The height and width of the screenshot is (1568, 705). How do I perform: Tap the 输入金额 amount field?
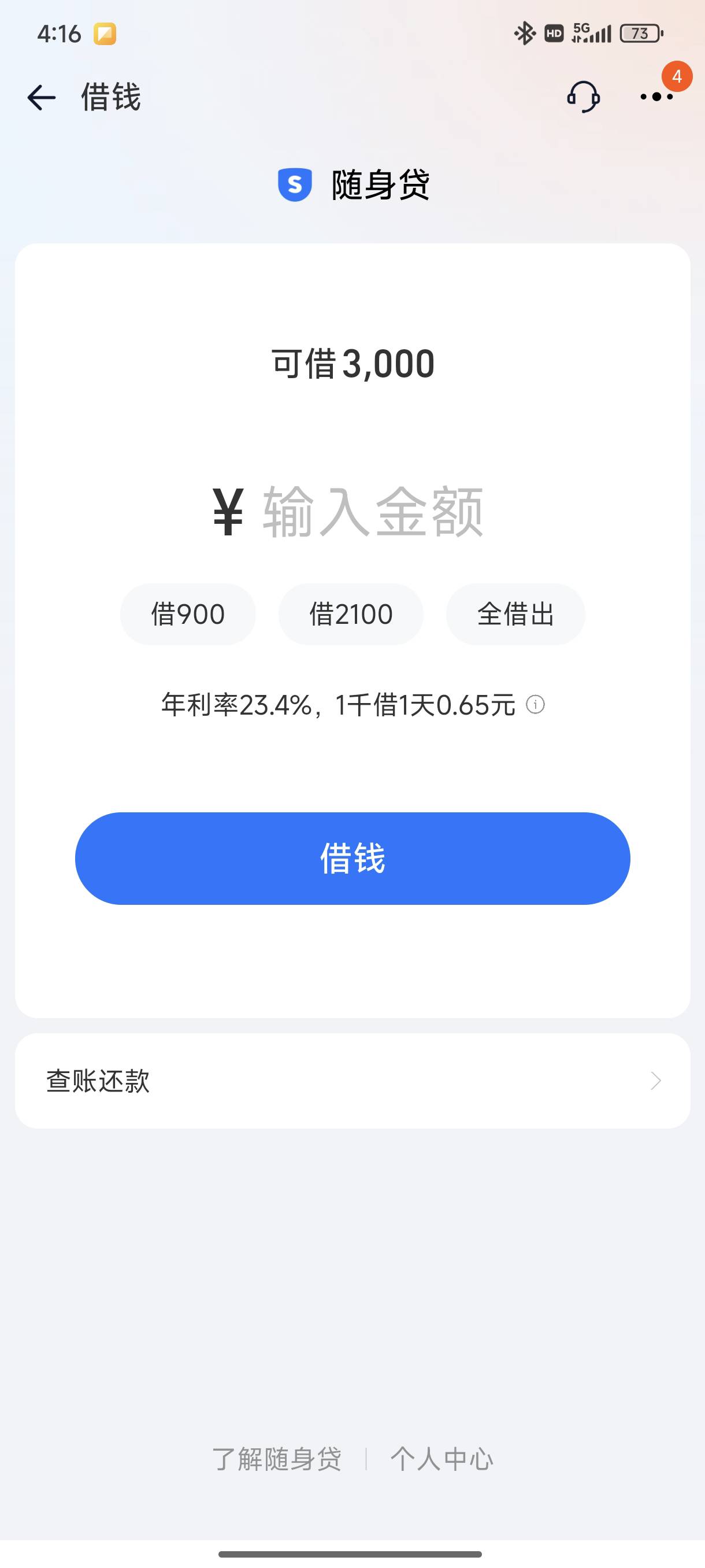pyautogui.click(x=372, y=512)
